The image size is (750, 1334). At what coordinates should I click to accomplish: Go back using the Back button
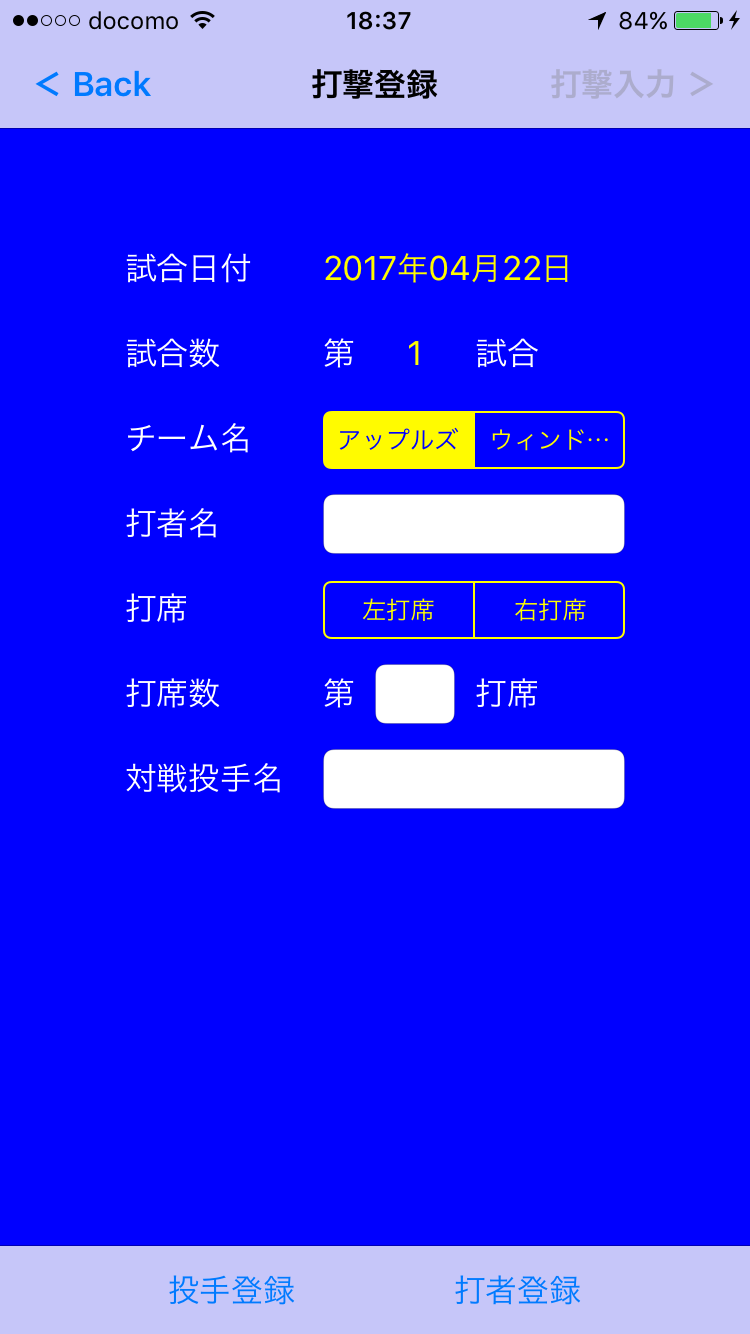point(93,85)
